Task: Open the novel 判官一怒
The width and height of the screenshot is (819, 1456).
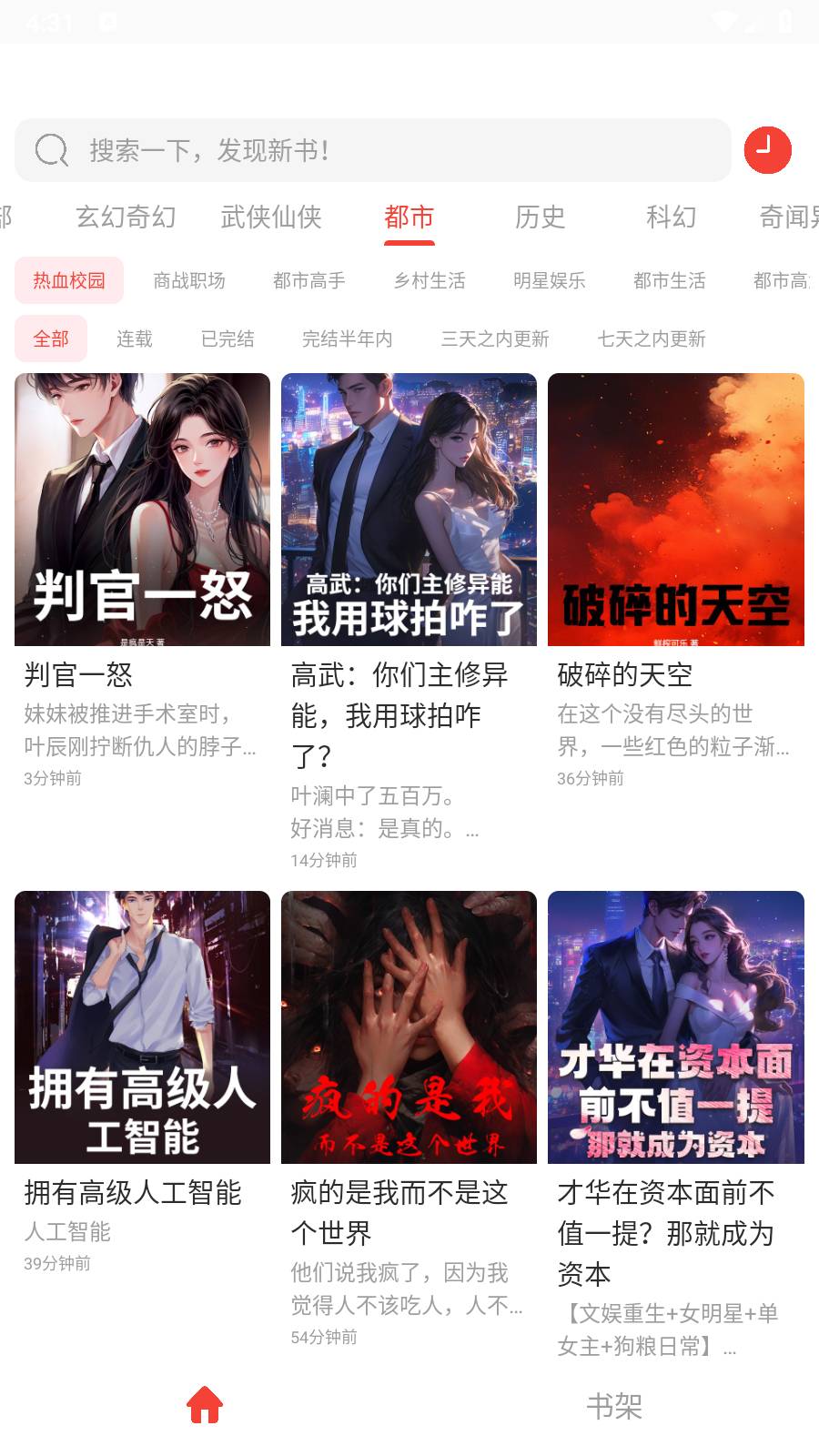Action: 142,510
